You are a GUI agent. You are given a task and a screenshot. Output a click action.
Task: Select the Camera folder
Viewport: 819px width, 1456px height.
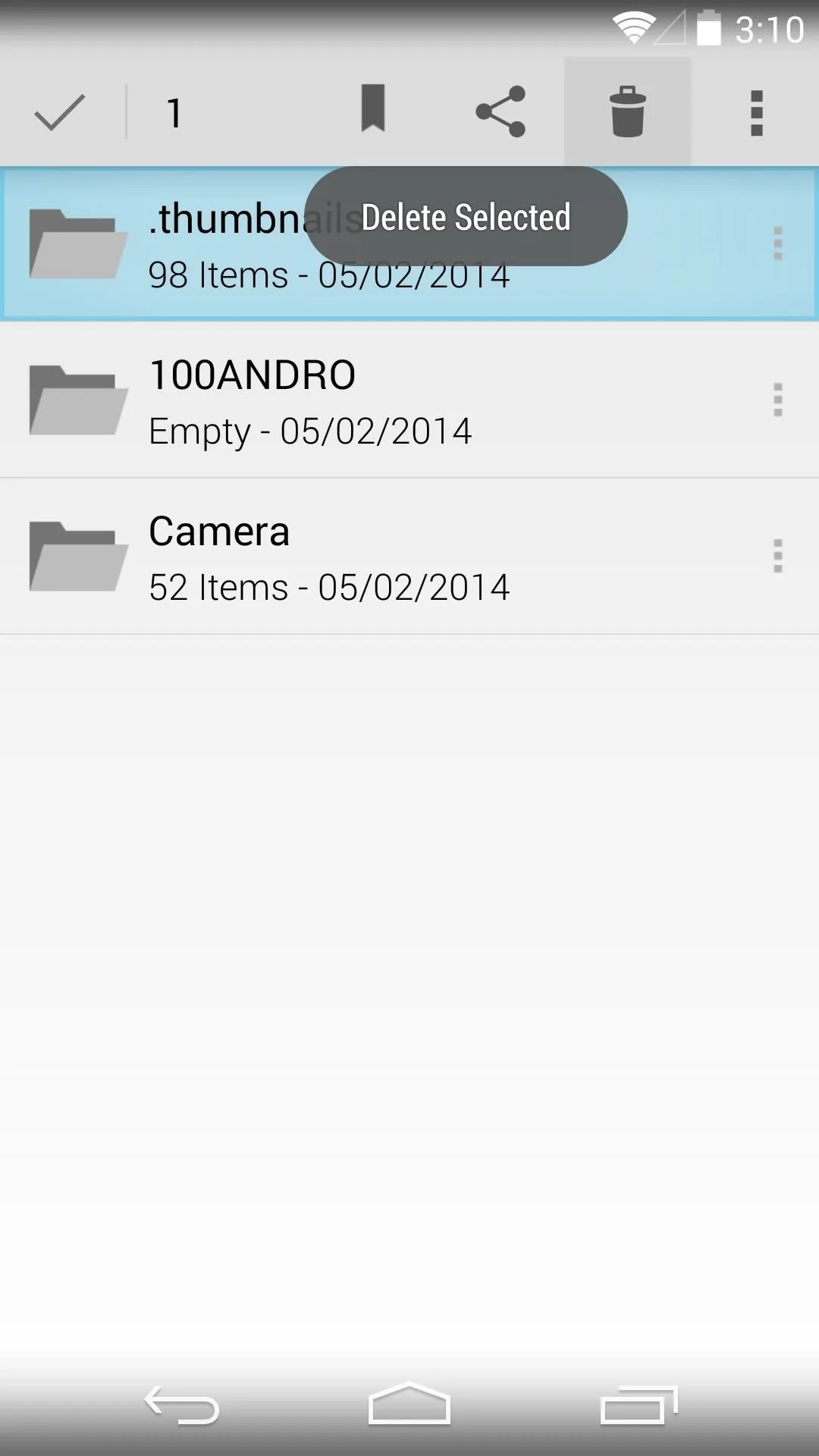pyautogui.click(x=379, y=557)
